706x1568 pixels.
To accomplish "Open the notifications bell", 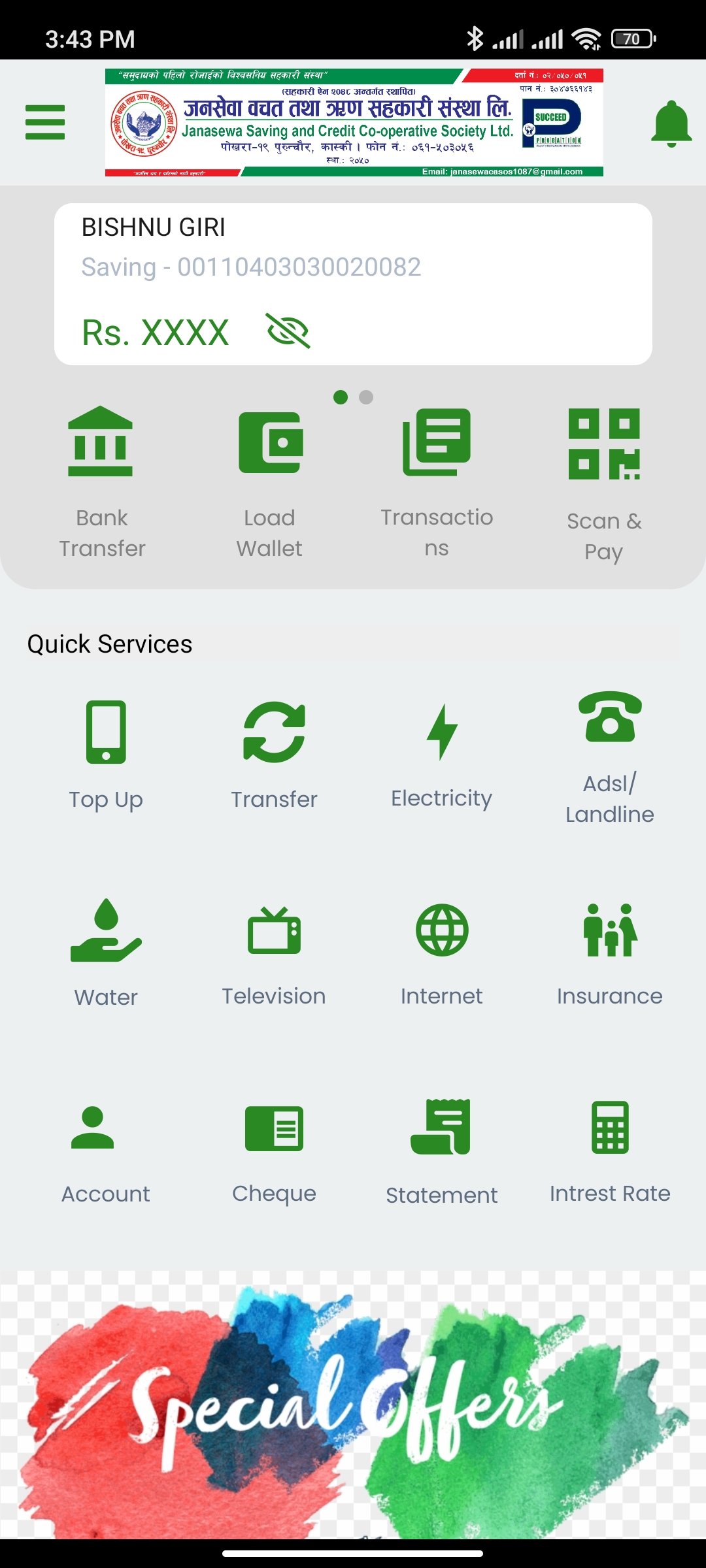I will (x=671, y=123).
